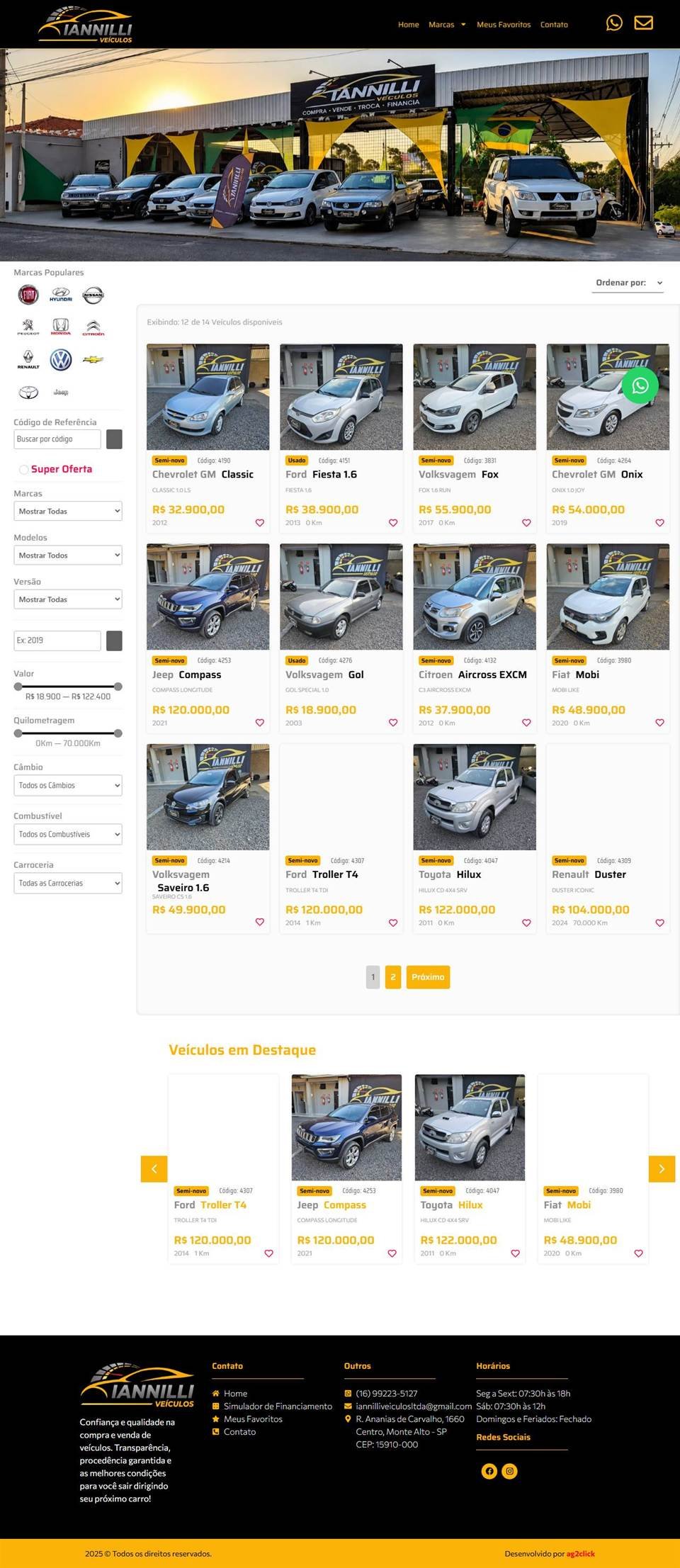Open the Ordenar por sort dropdown
The height and width of the screenshot is (1568, 680).
629,283
